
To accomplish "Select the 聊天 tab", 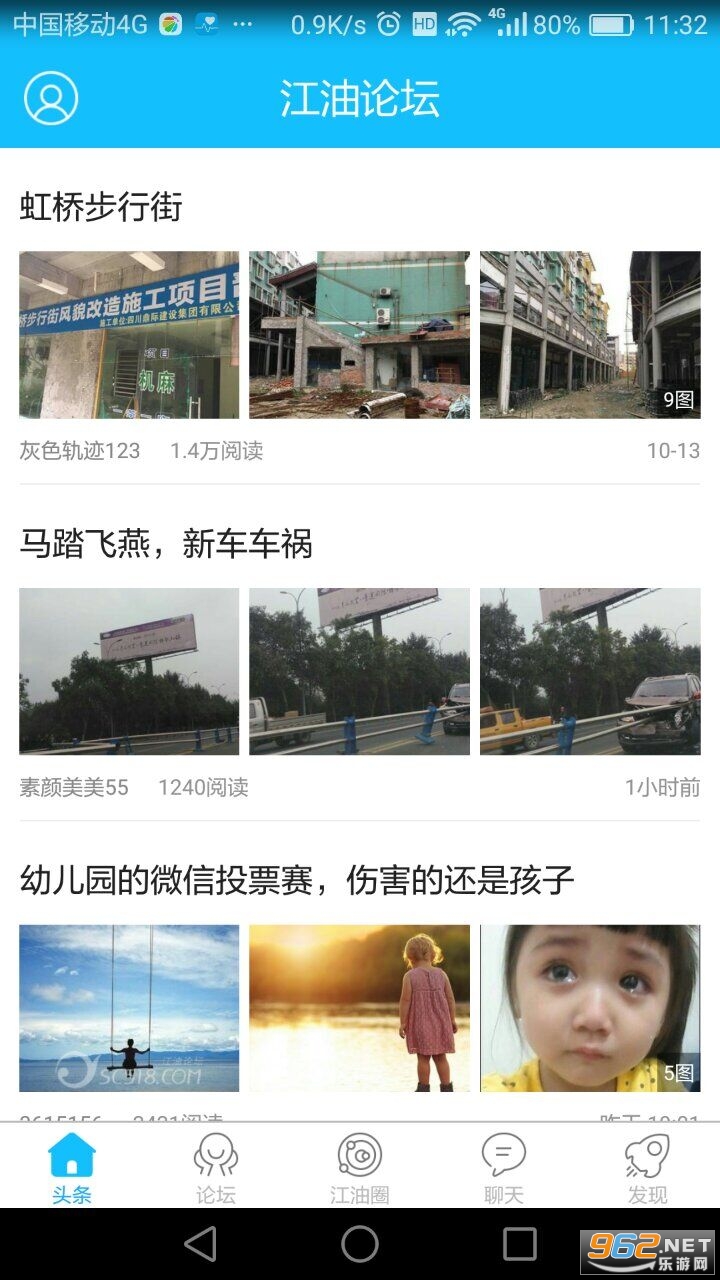I will pyautogui.click(x=504, y=1167).
